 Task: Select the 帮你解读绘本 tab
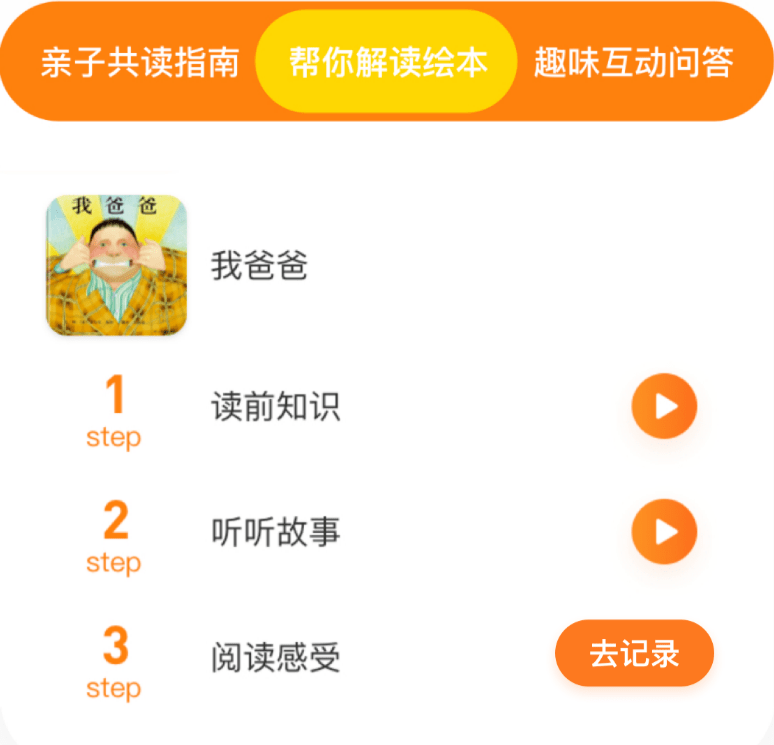pos(387,62)
